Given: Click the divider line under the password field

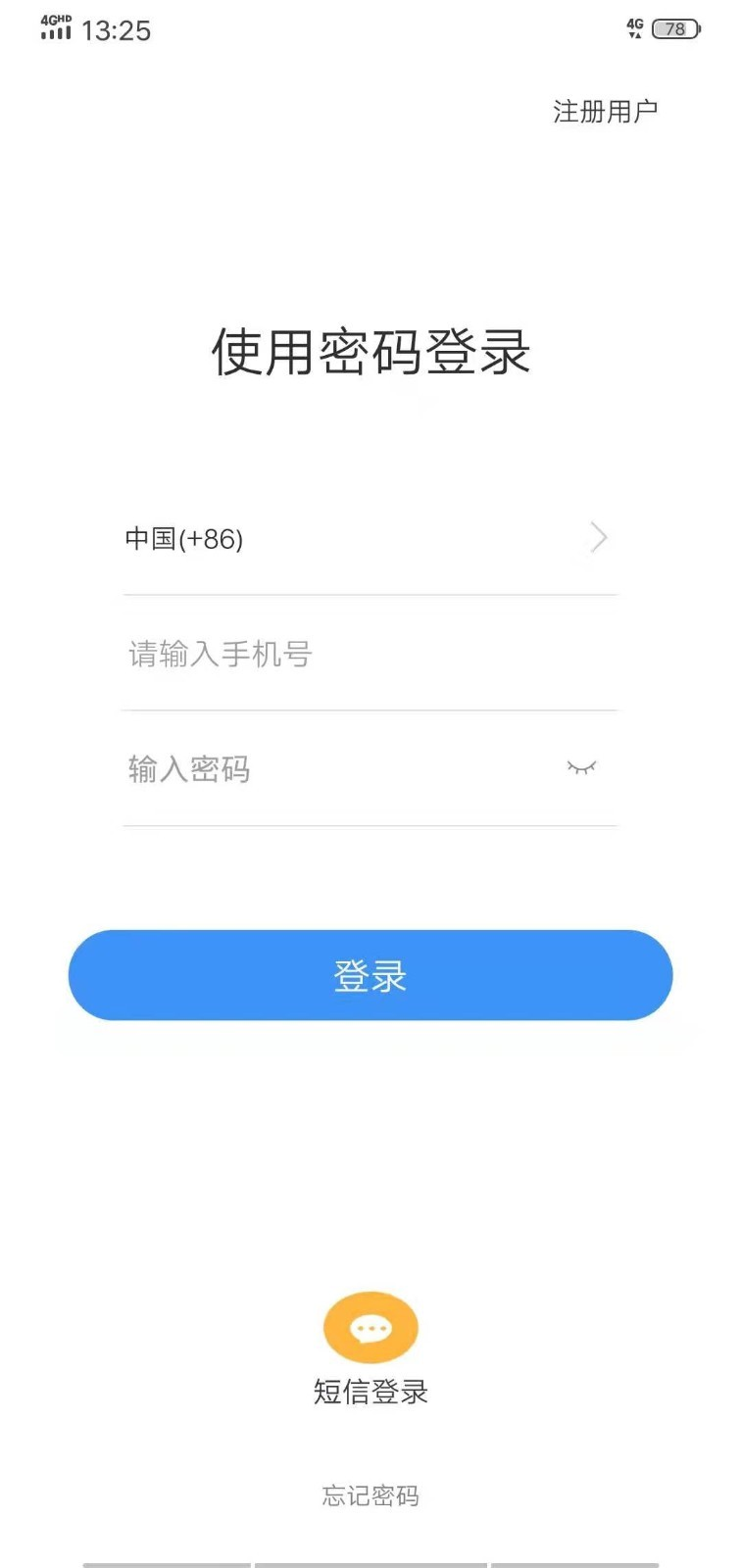Looking at the screenshot, I should tap(371, 826).
